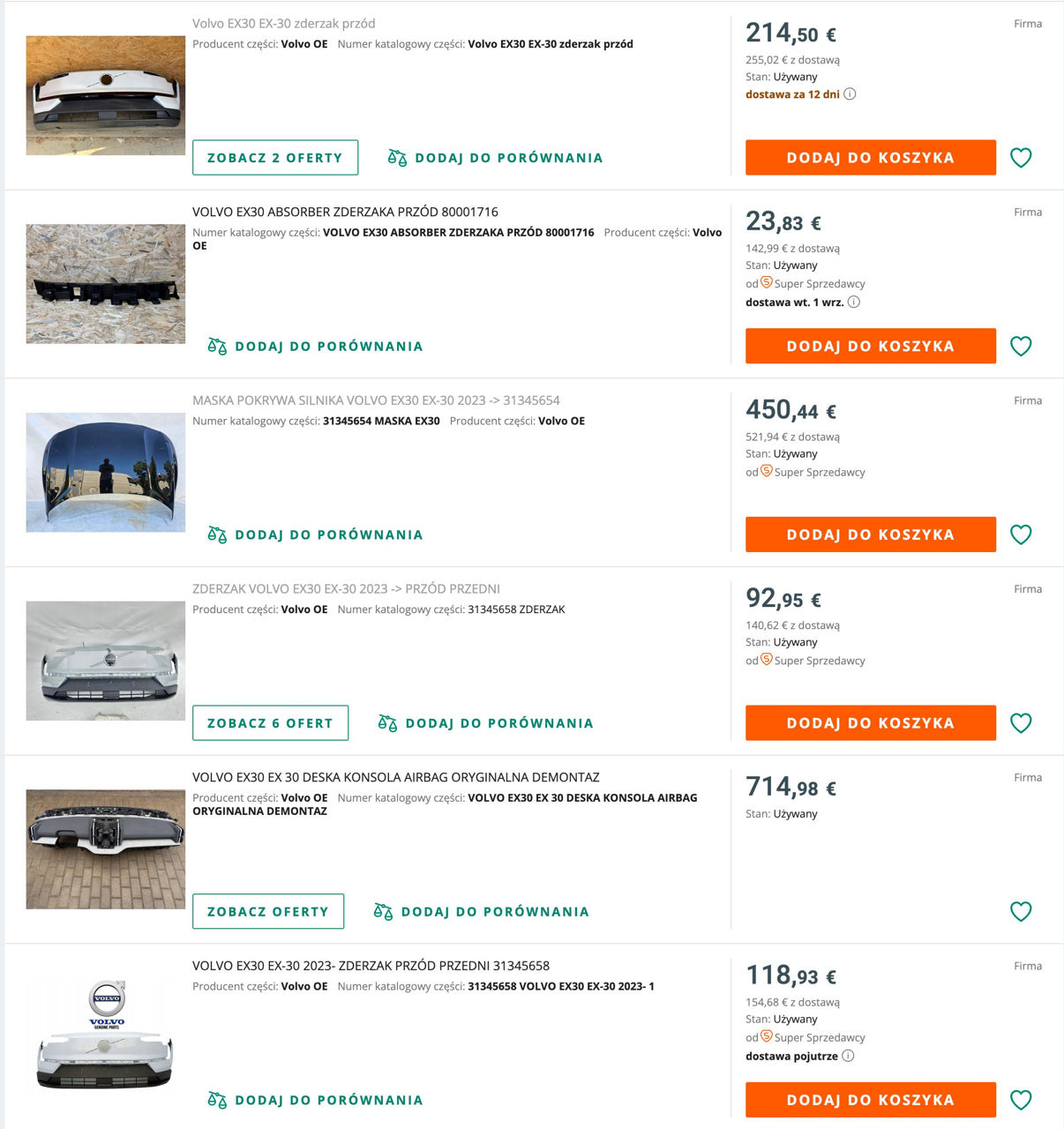Tap ZOBACZ OFERTY for the airbag dashboard
Image resolution: width=1064 pixels, height=1129 pixels.
coord(268,911)
